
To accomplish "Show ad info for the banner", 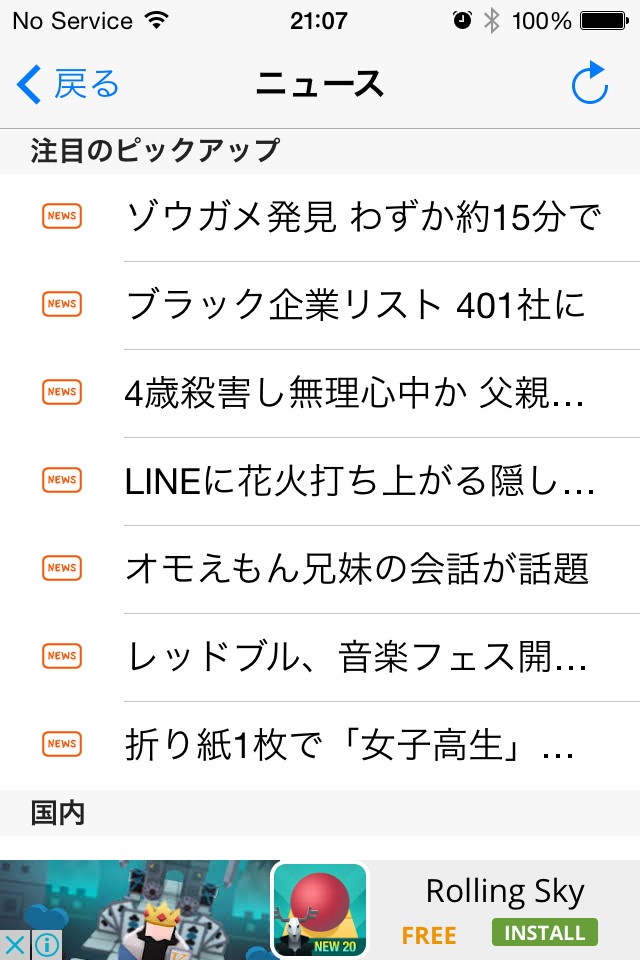I will pos(46,944).
